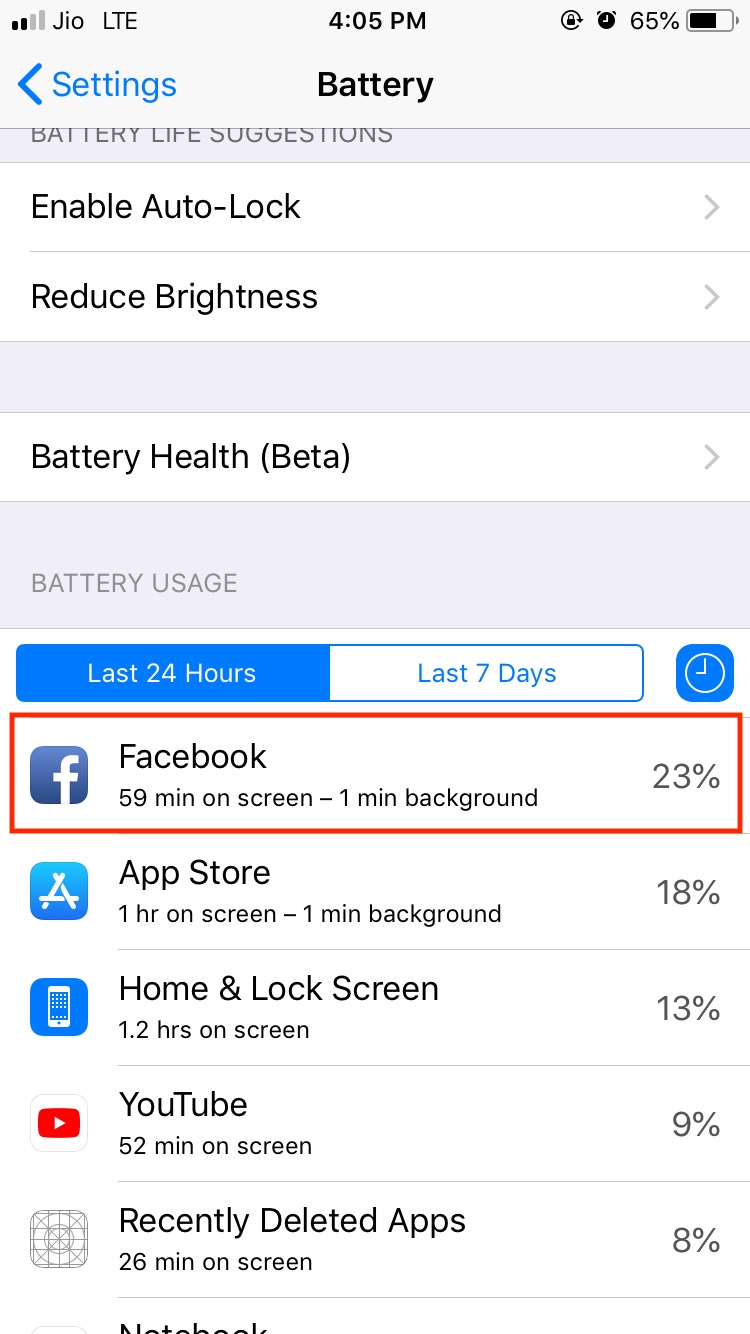The image size is (750, 1334).
Task: Tap the Facebook battery usage row
Action: (375, 775)
